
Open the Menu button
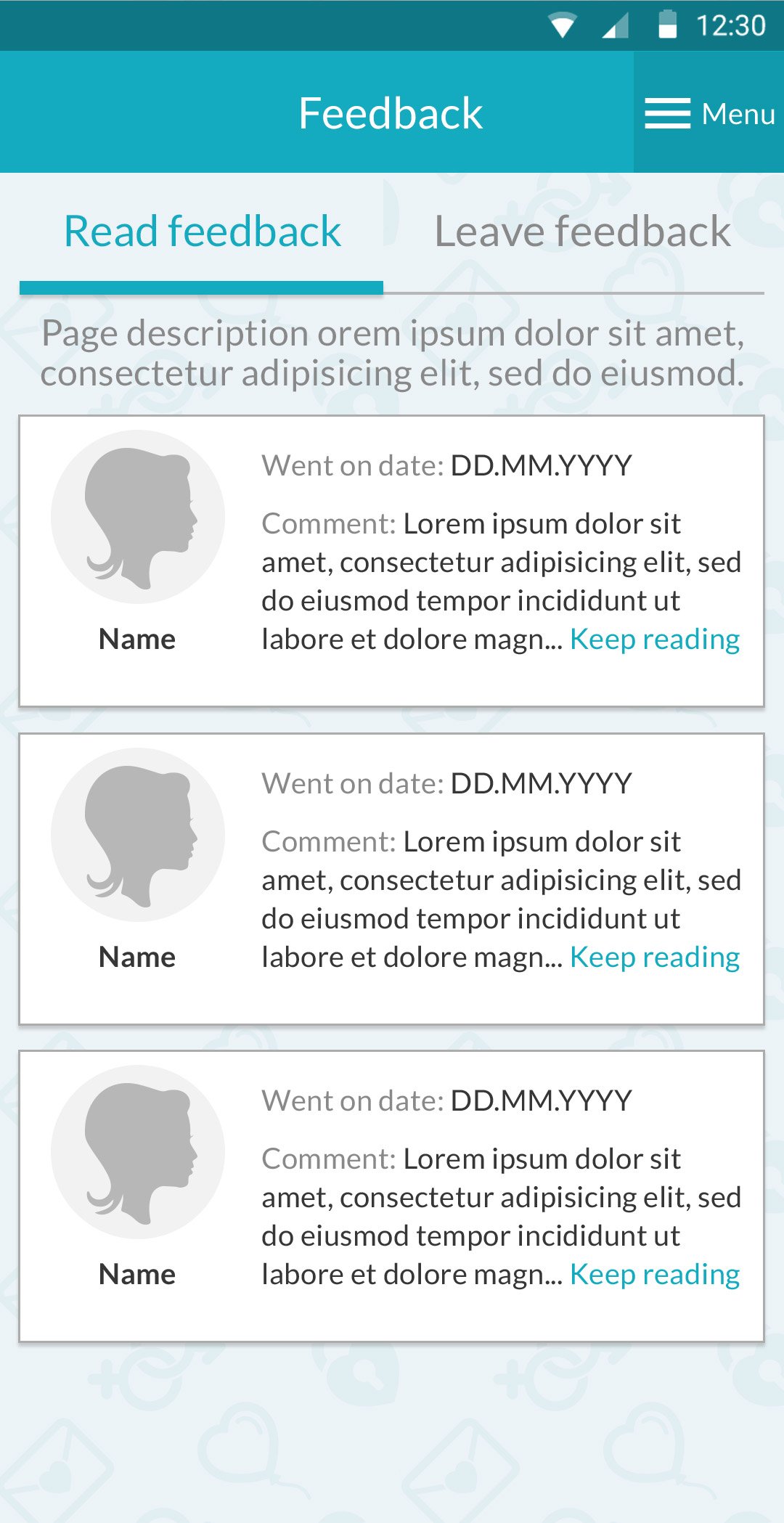(709, 113)
